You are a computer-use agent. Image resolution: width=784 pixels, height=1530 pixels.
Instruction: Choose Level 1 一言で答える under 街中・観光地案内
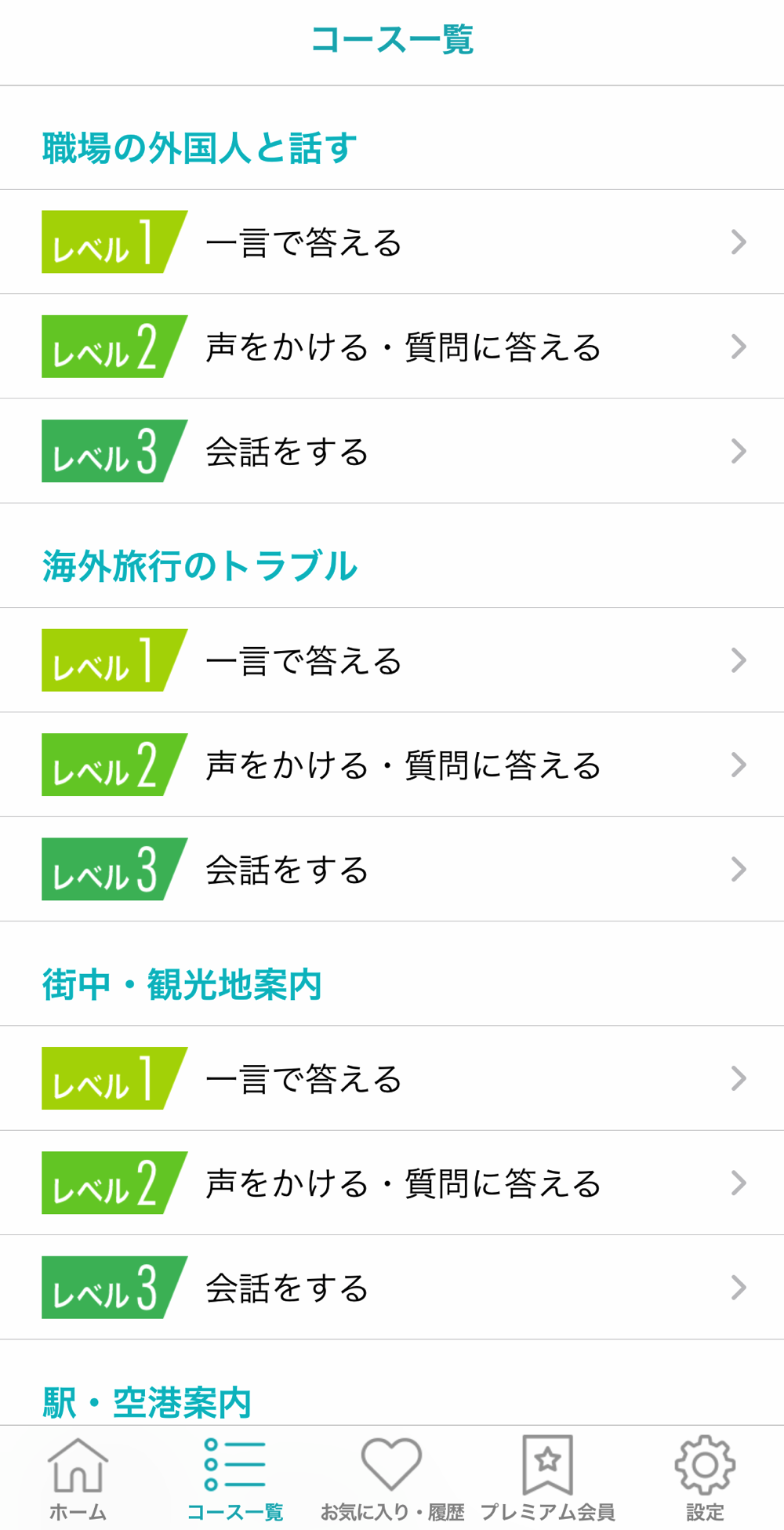(x=392, y=1078)
